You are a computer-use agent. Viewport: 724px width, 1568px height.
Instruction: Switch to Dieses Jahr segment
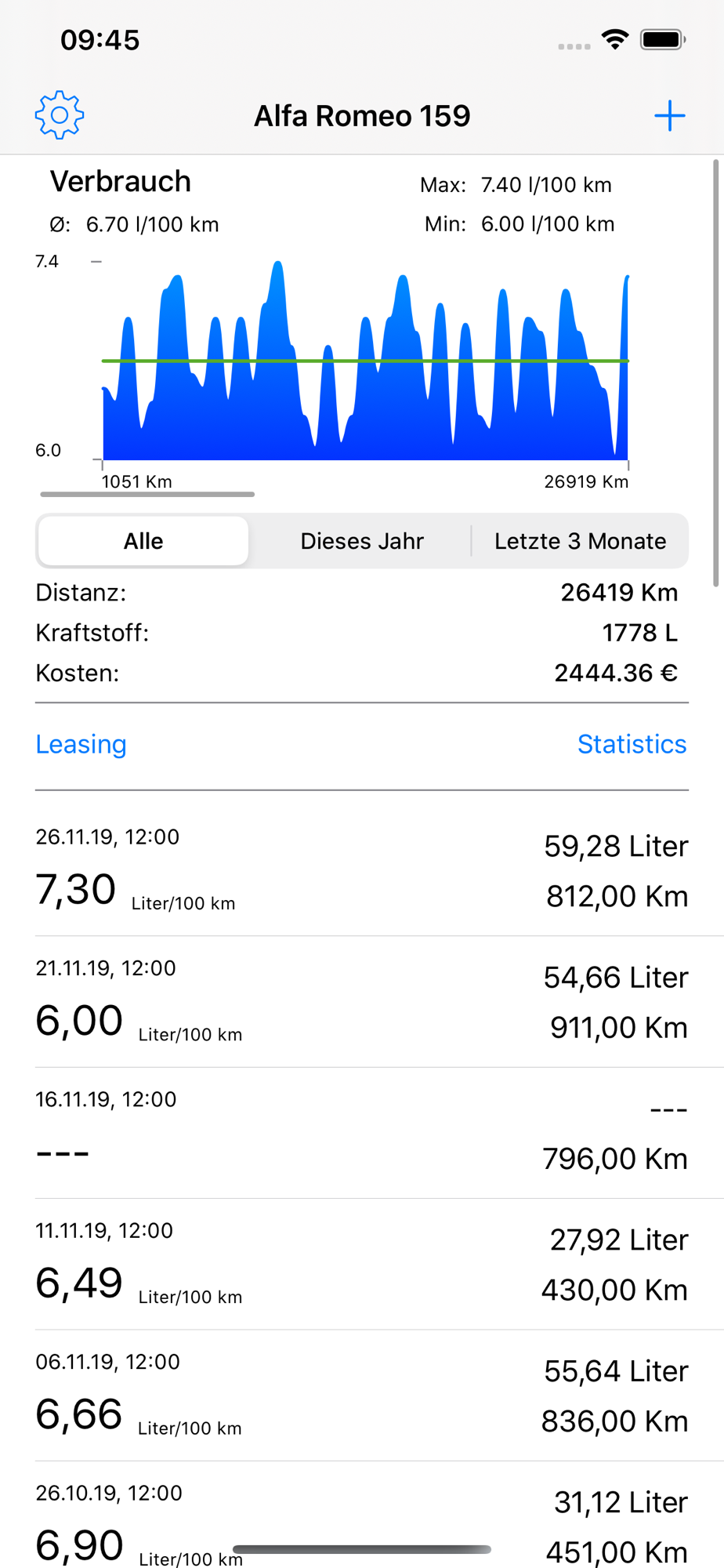click(x=362, y=541)
